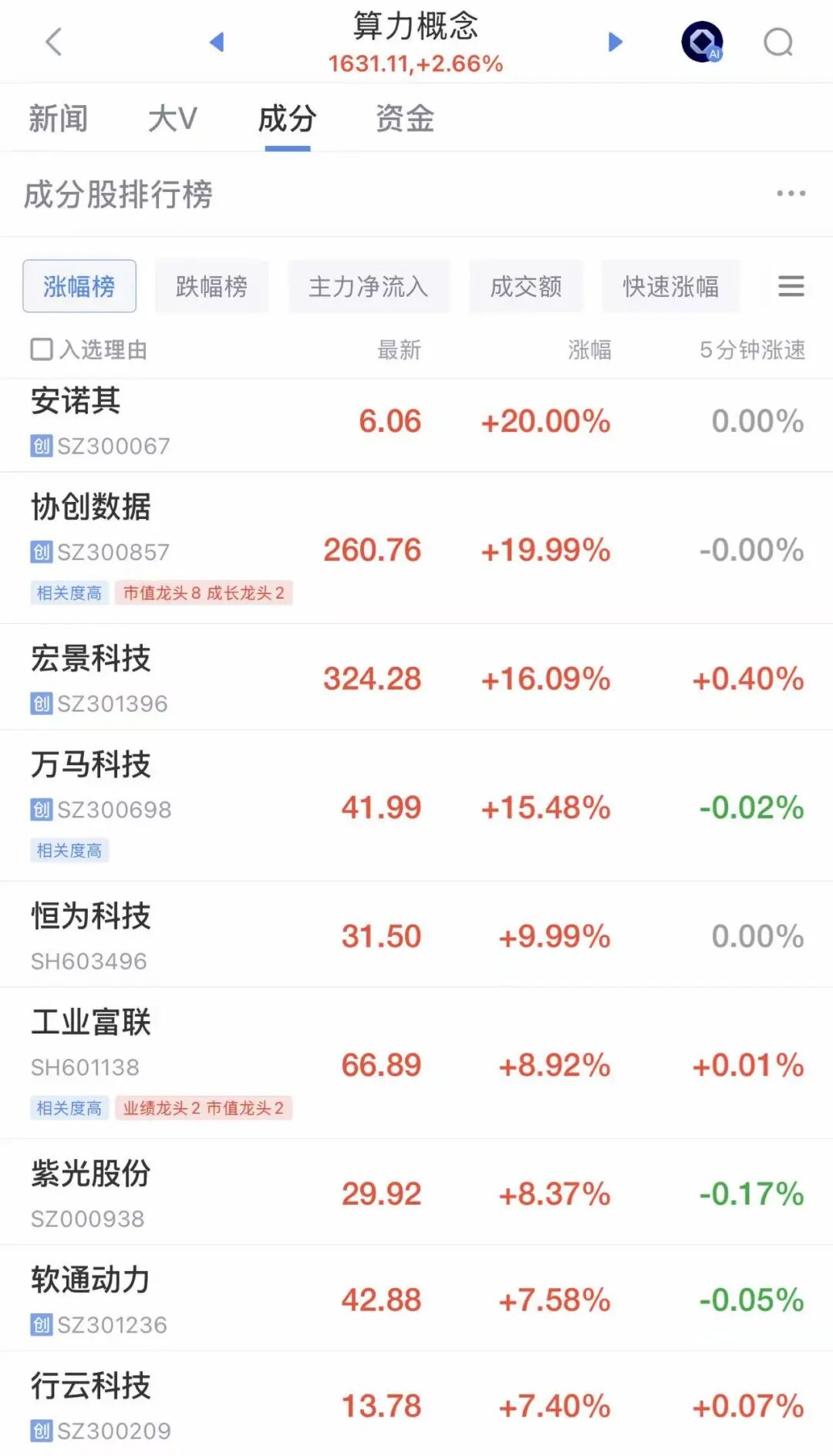Open the three-dot menu beside 成分股排行榜
Image resolution: width=833 pixels, height=1456 pixels.
791,194
